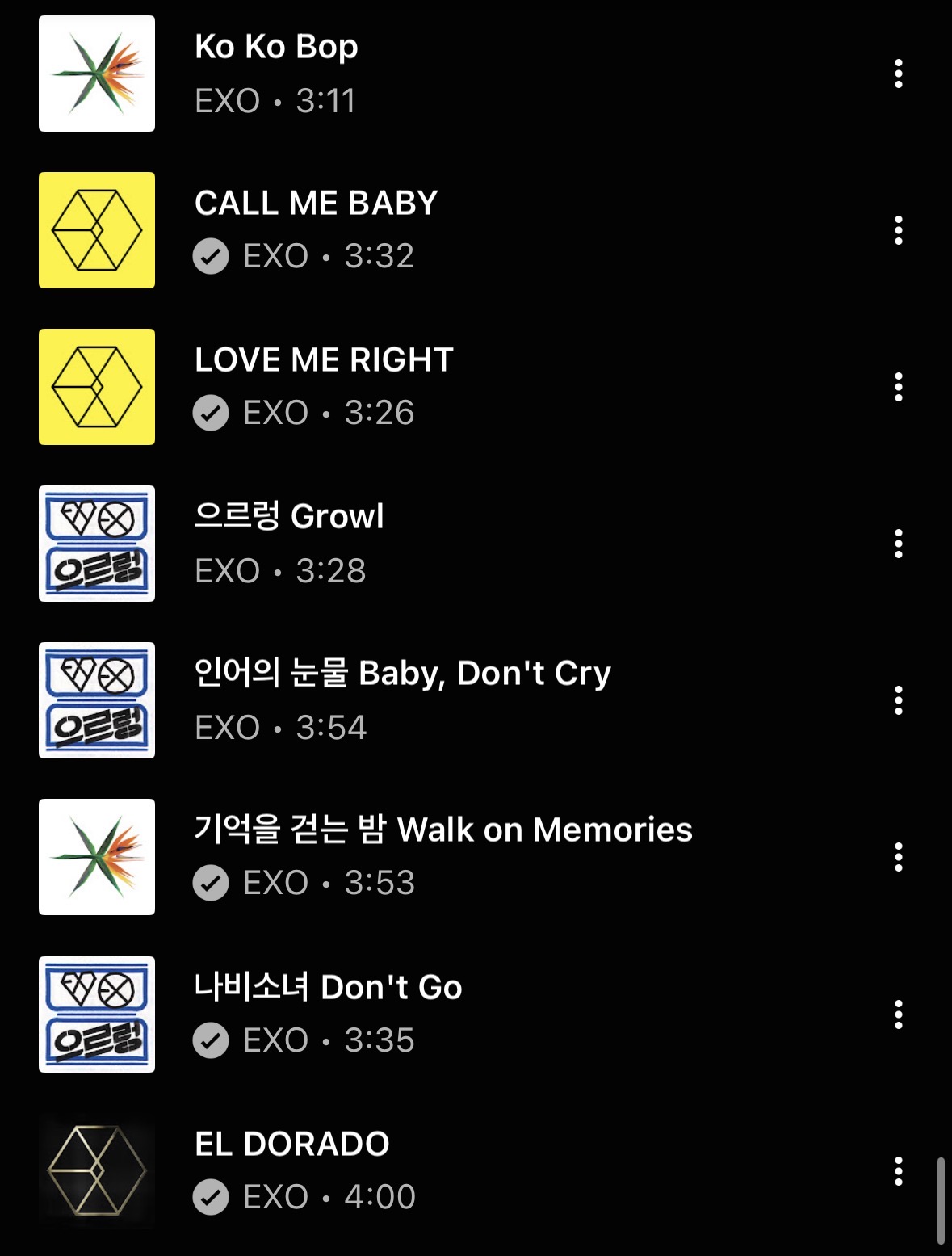
Task: Tap the downloaded indicator on Walk on Memories
Action: coord(212,884)
